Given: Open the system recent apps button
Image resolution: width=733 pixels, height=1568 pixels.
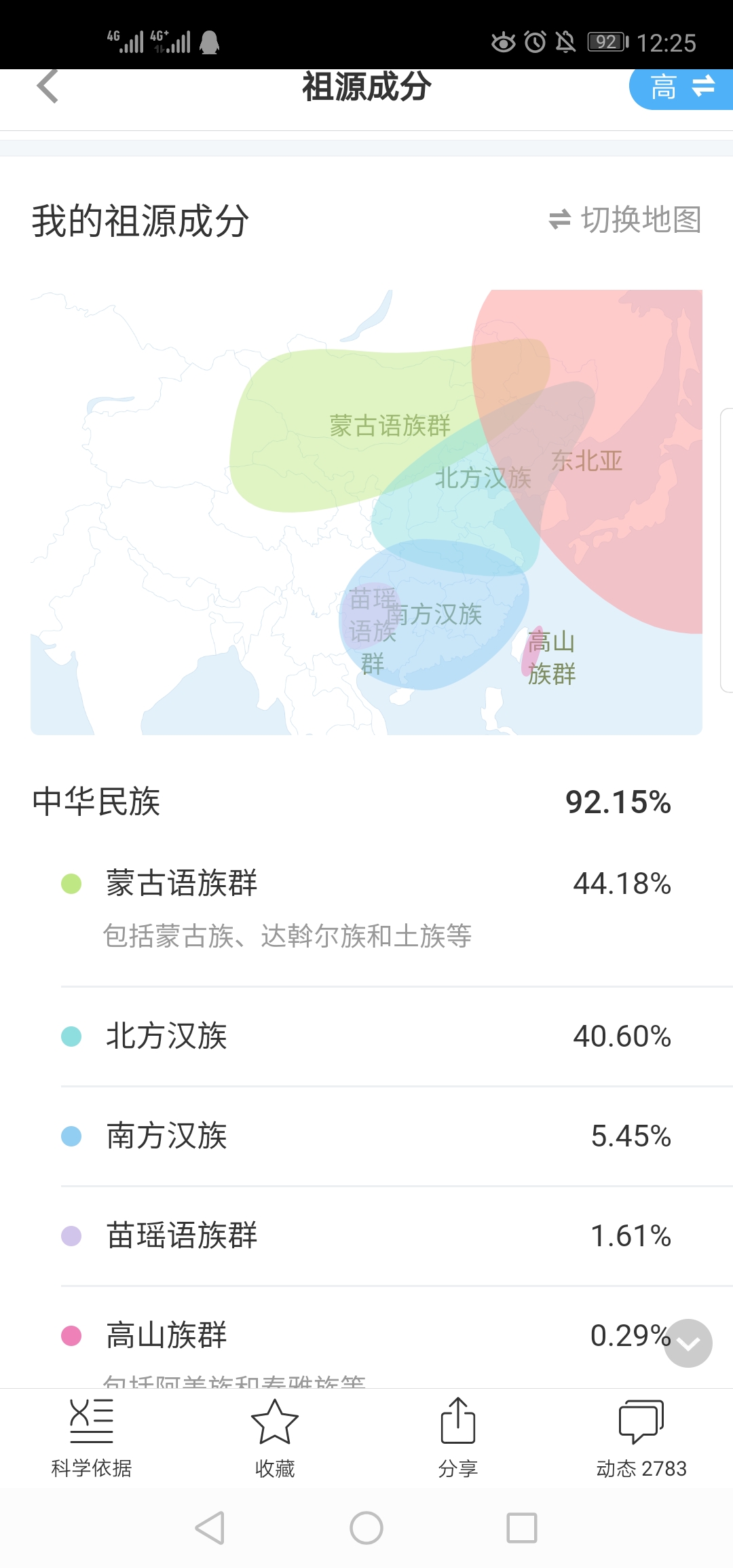Looking at the screenshot, I should point(522,1528).
